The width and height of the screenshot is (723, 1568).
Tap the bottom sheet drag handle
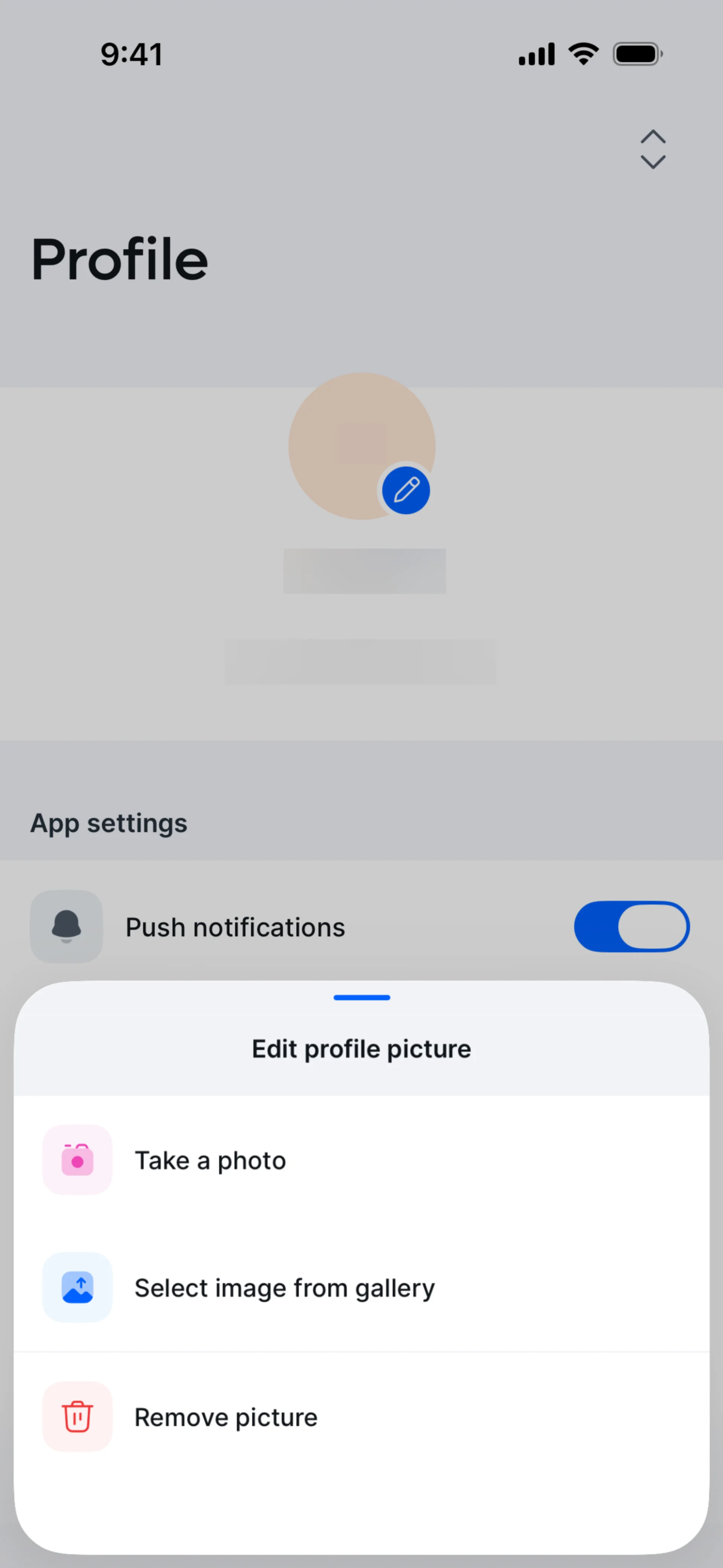361,998
